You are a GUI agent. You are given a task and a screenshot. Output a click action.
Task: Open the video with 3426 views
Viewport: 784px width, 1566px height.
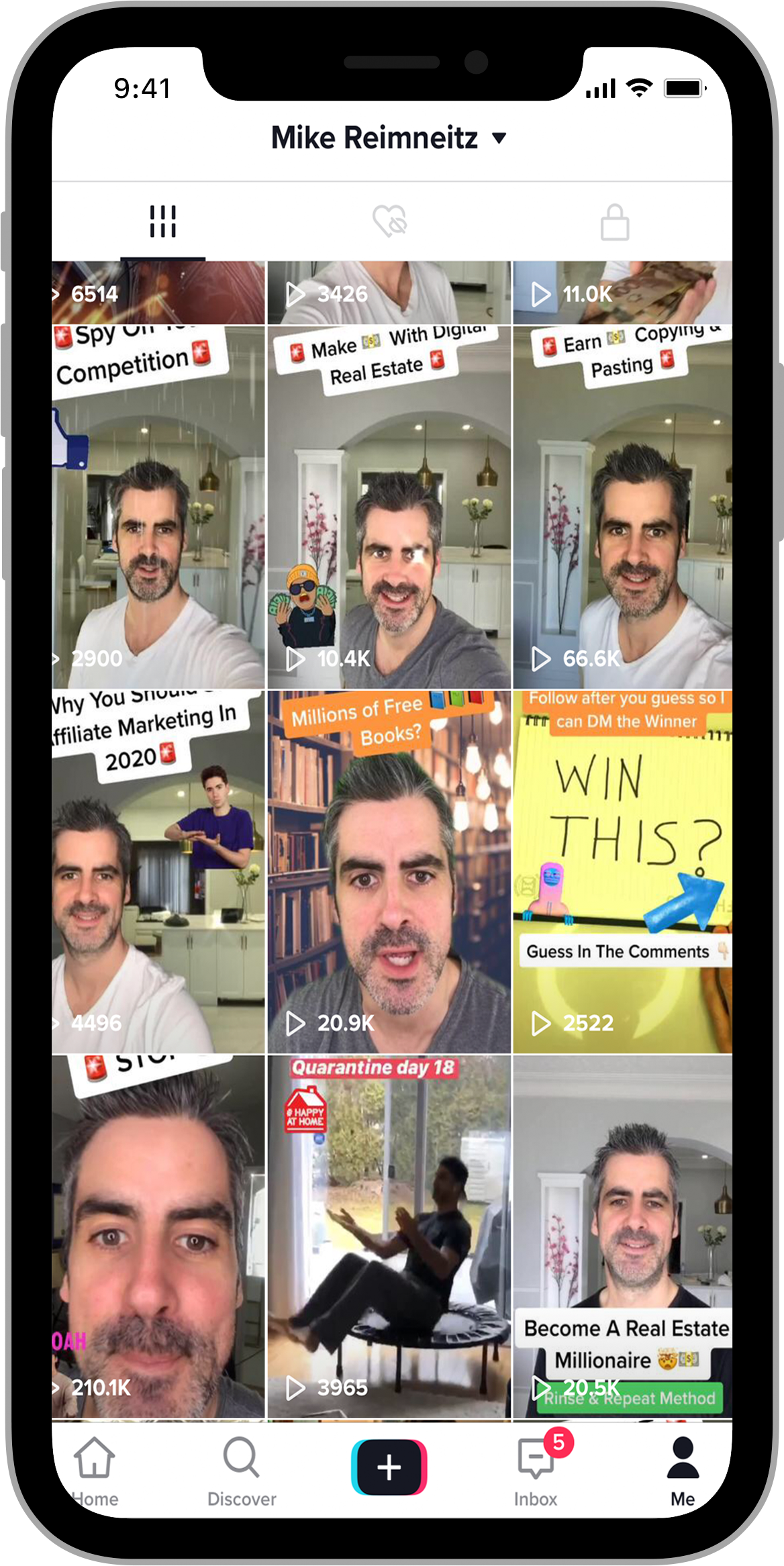(389, 293)
